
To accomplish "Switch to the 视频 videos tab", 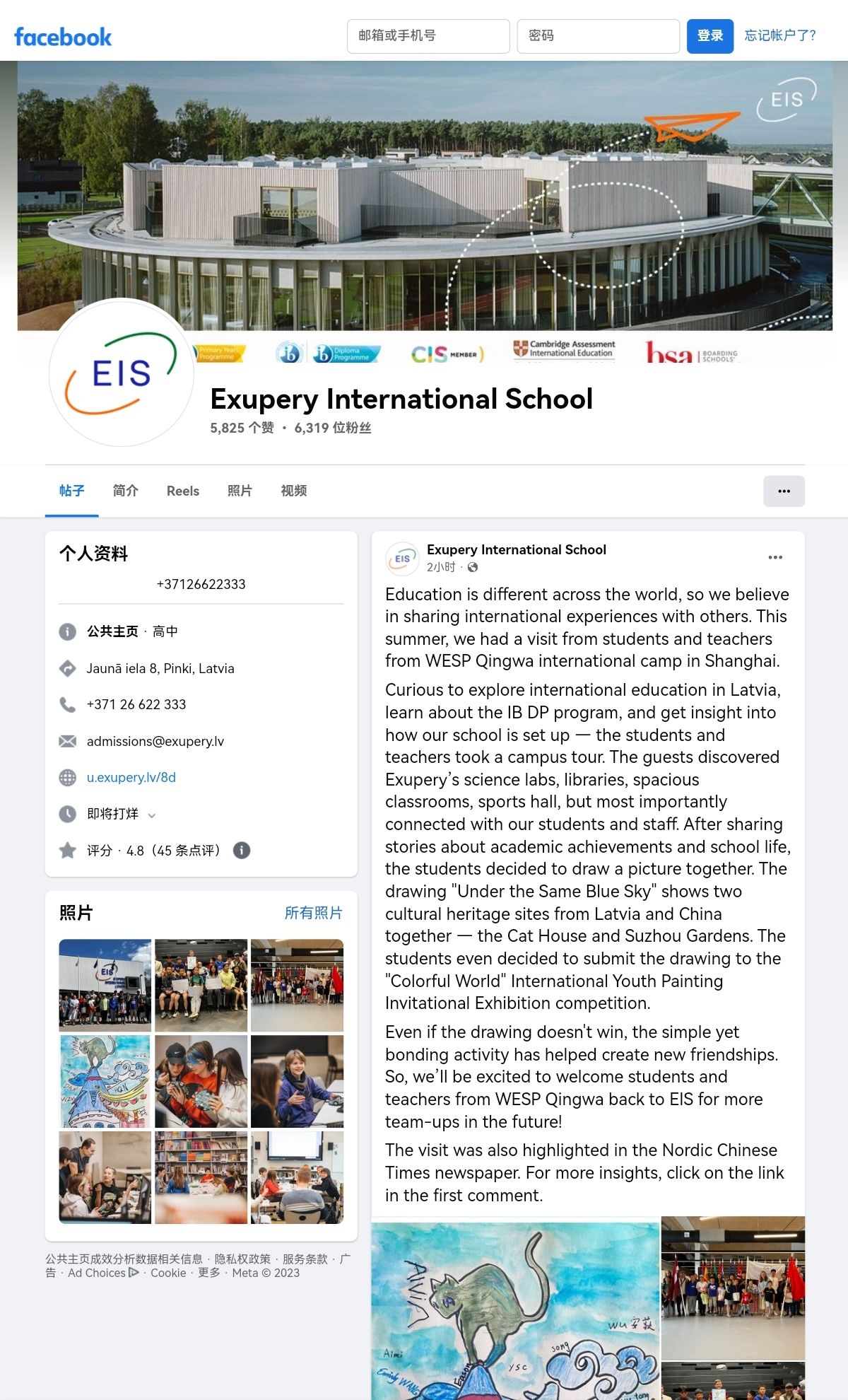I will click(x=294, y=491).
